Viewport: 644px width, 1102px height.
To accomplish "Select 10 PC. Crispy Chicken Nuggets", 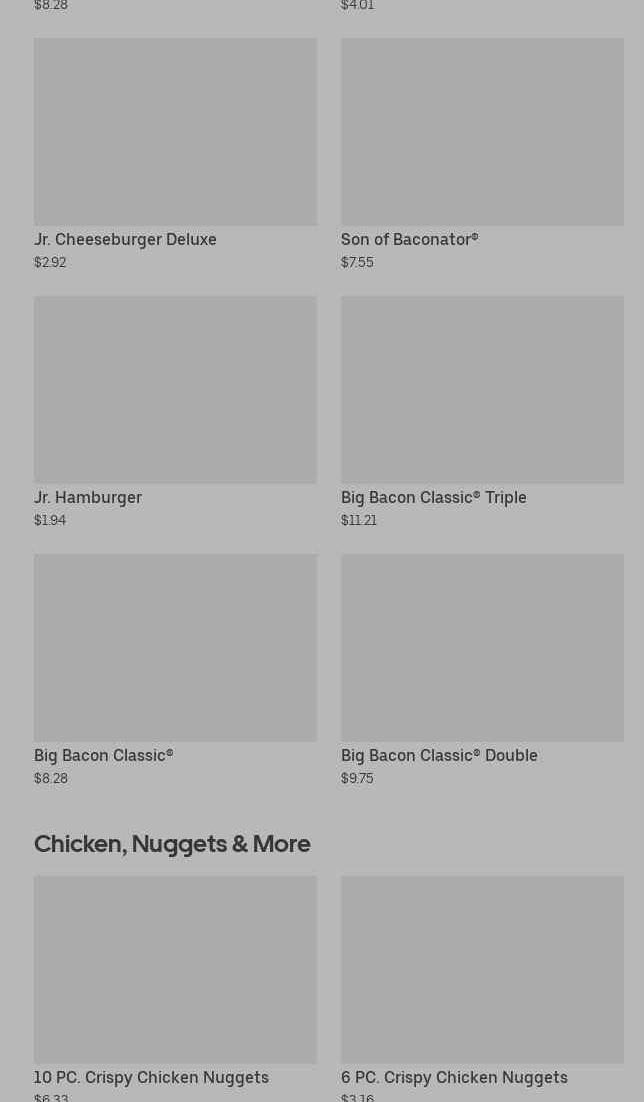I will pyautogui.click(x=175, y=989).
